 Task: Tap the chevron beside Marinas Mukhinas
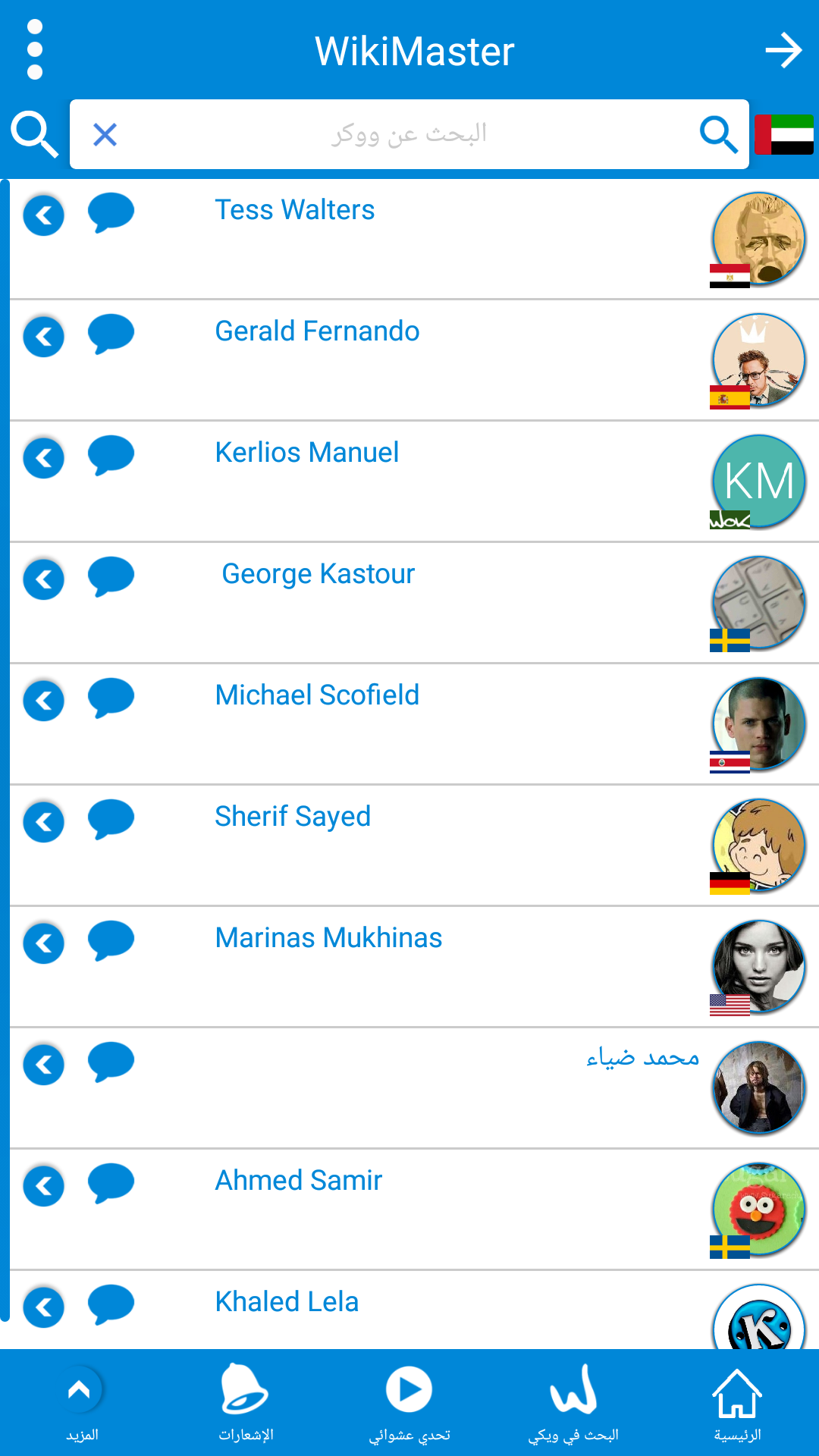(x=43, y=943)
